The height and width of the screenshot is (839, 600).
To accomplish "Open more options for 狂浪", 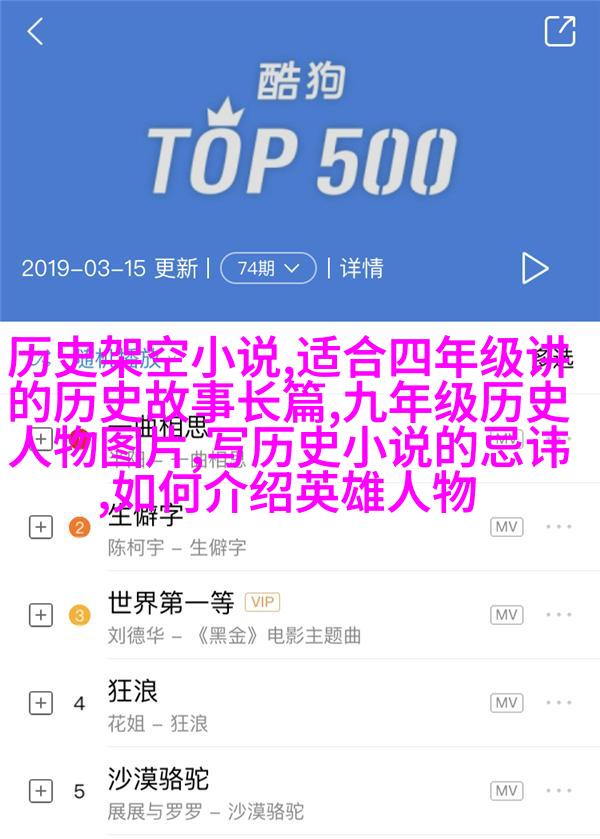I will pyautogui.click(x=559, y=703).
